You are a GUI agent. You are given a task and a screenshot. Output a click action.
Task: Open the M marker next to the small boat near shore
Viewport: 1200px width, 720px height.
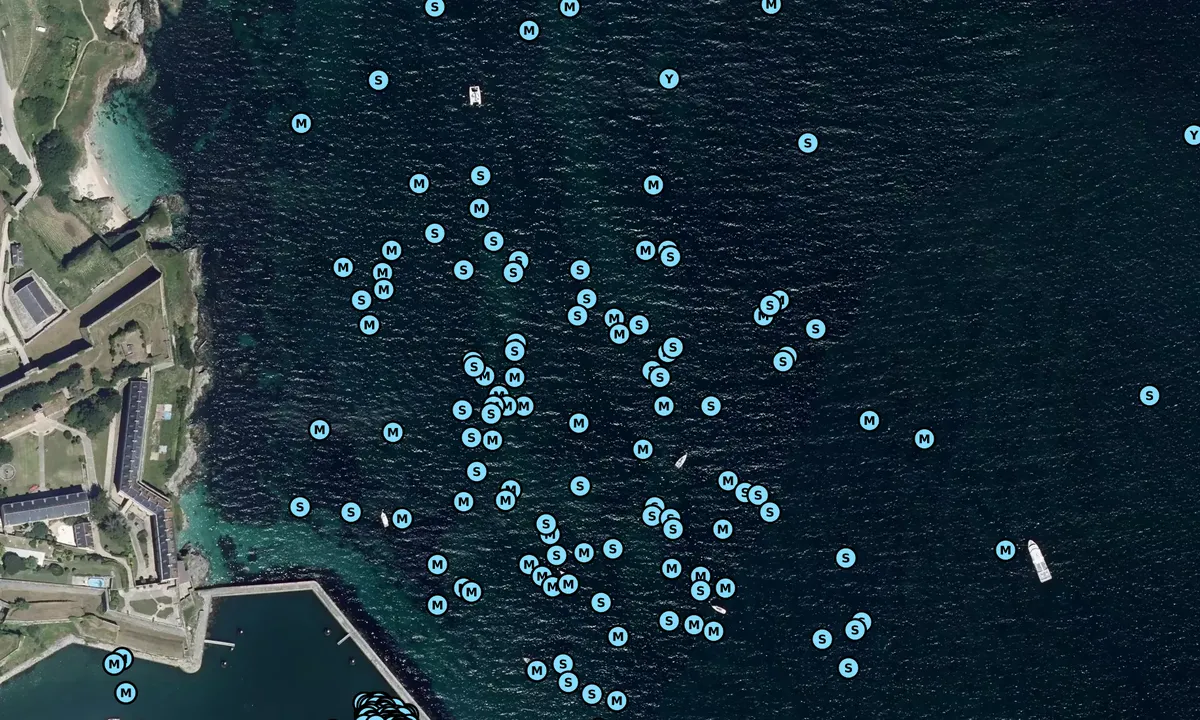point(402,518)
